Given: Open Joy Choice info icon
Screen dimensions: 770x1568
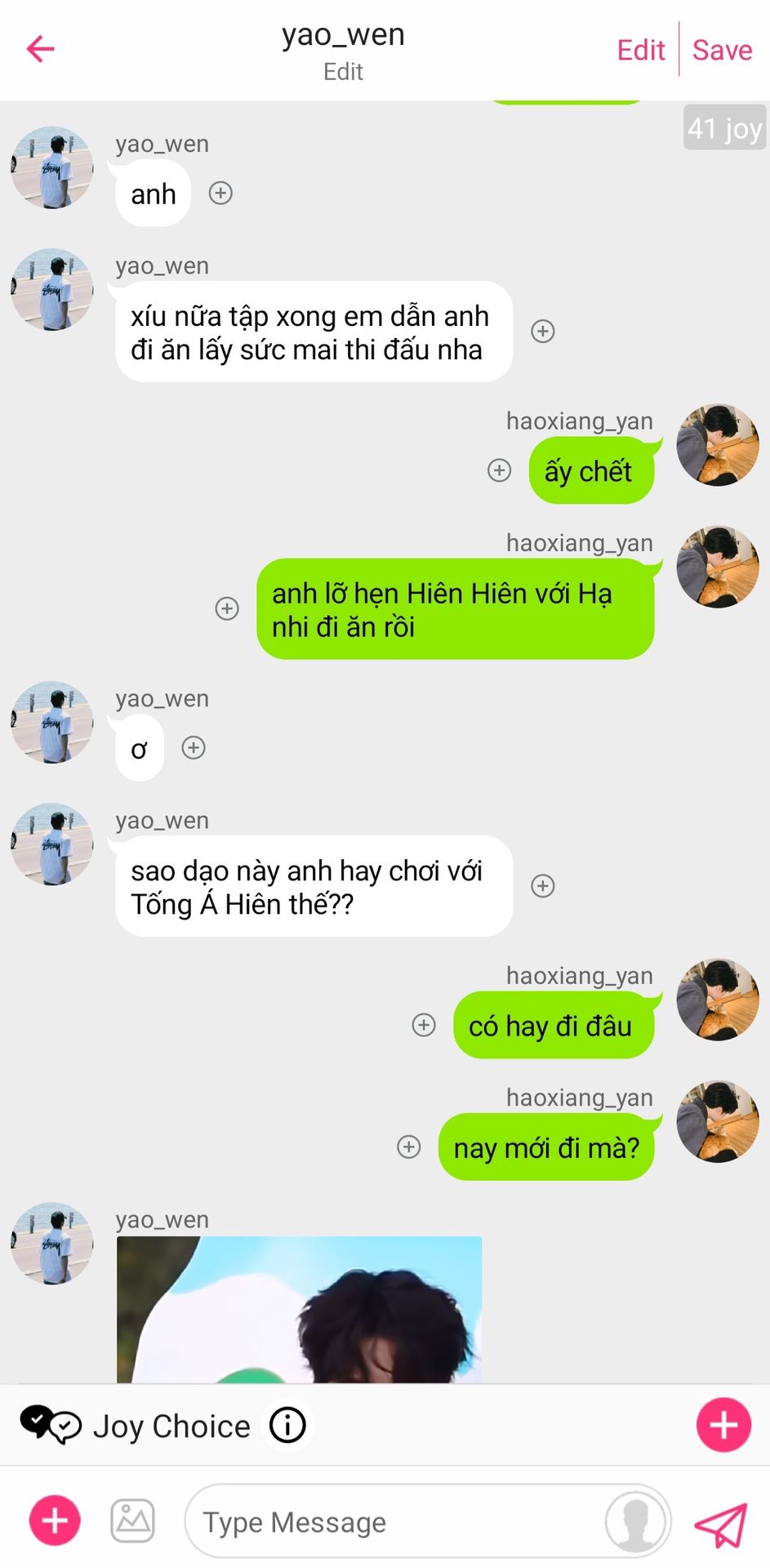Looking at the screenshot, I should click(287, 1425).
